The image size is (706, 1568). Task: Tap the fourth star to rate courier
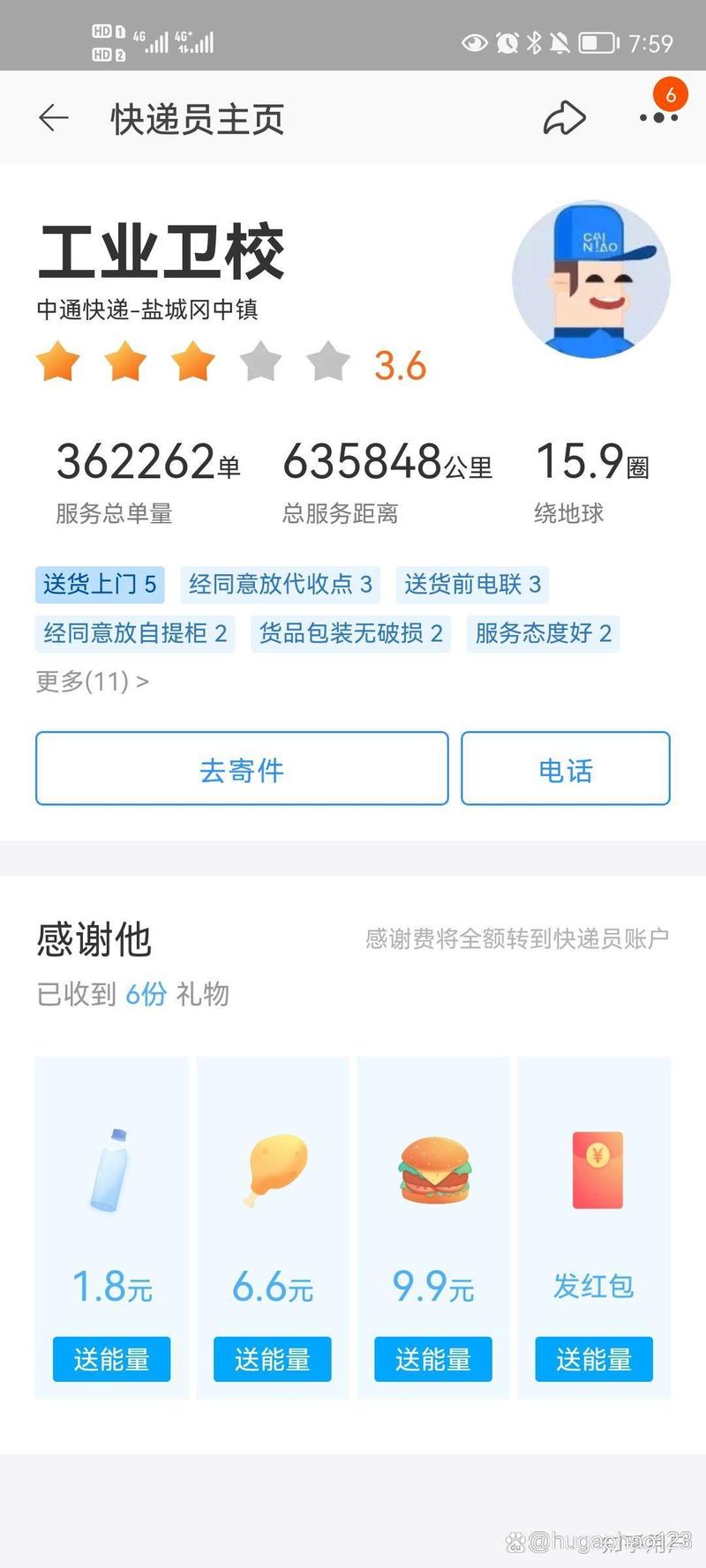(260, 362)
